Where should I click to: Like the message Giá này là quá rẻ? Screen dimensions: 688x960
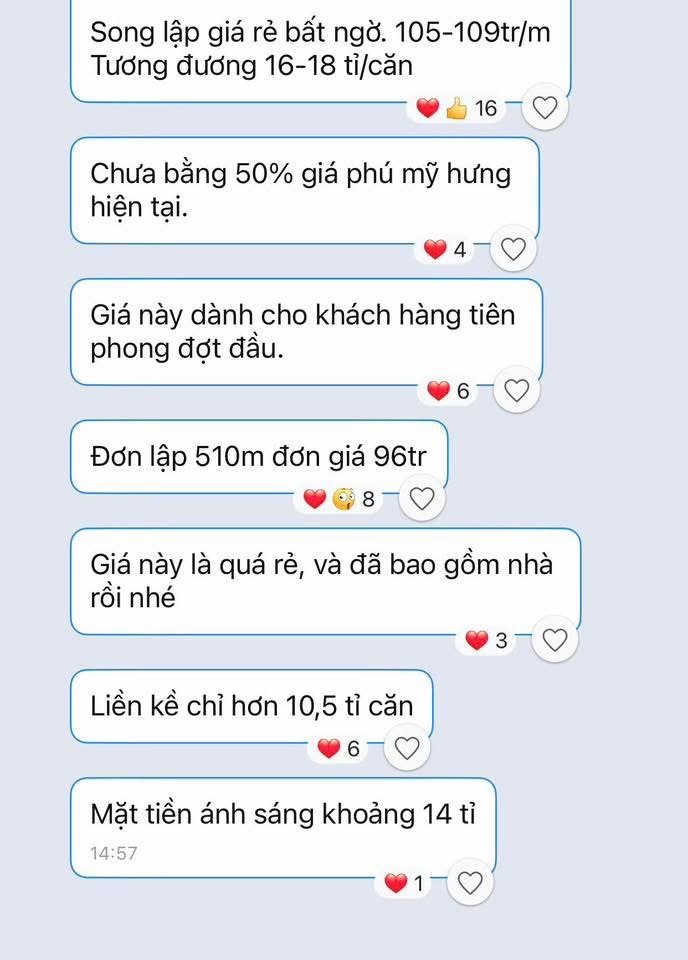click(x=554, y=640)
